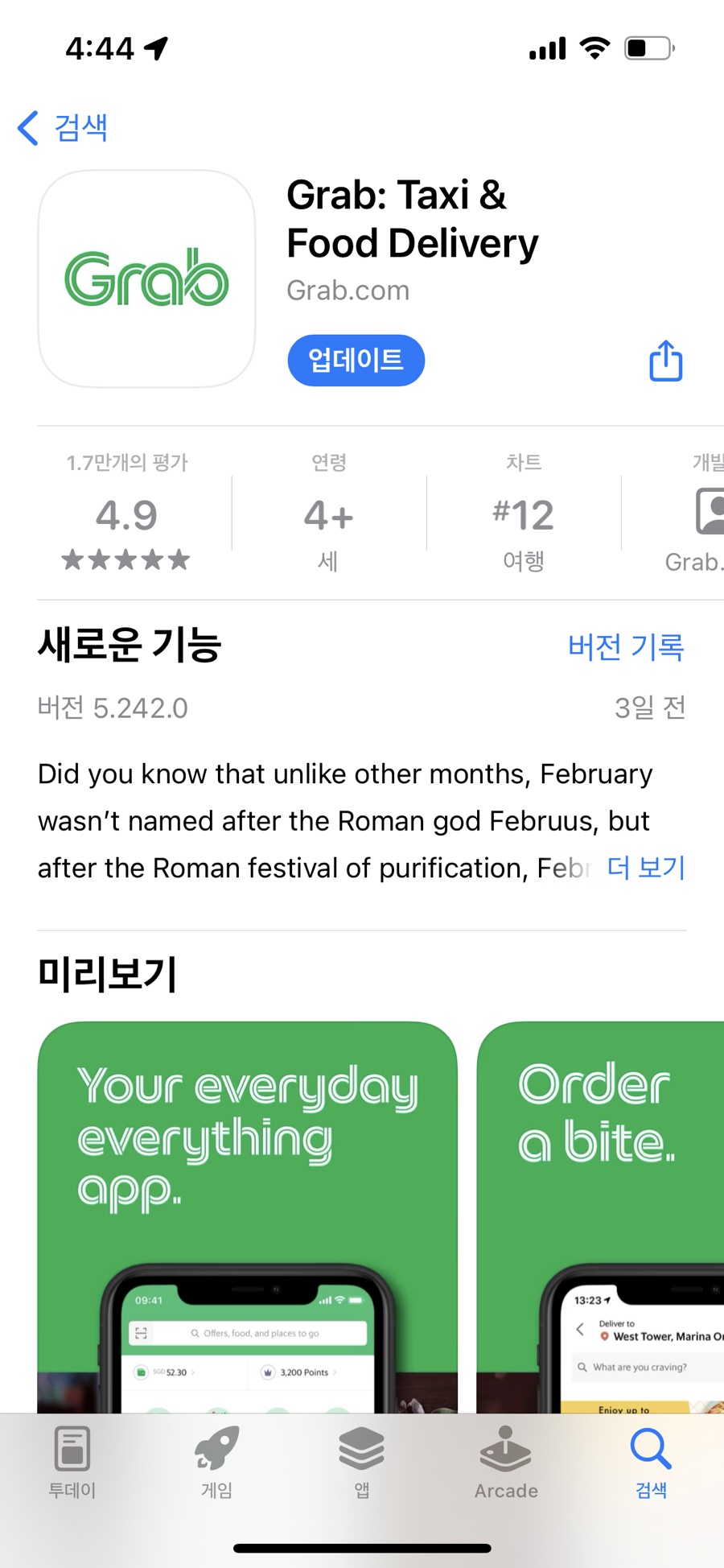Select the 검색 tab in bottom bar
The height and width of the screenshot is (1568, 724).
pos(651,1462)
